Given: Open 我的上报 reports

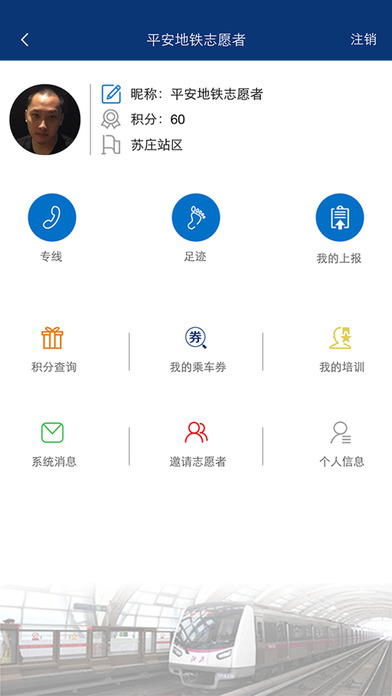Looking at the screenshot, I should coord(340,218).
